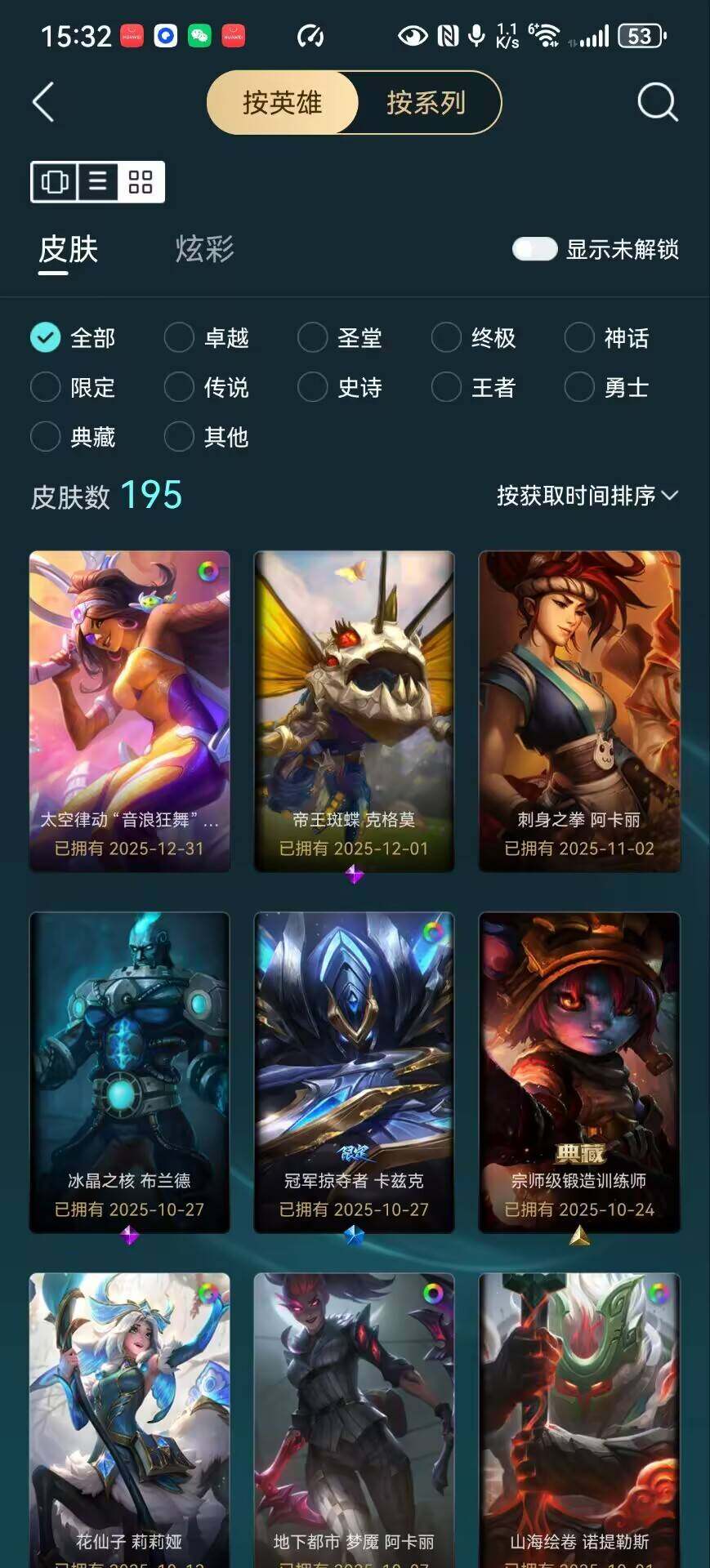Switch to the list layout icon
This screenshot has height=1568, width=710.
pos(98,181)
